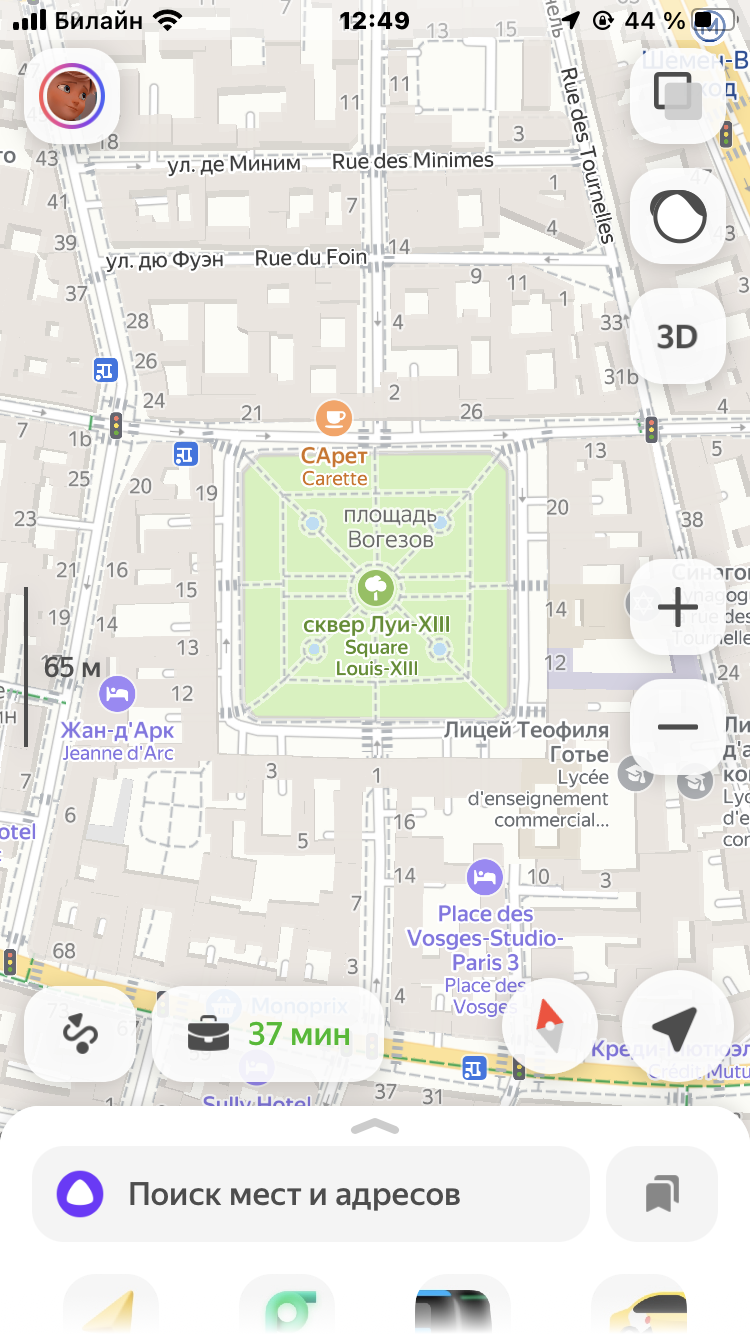The height and width of the screenshot is (1334, 750).
Task: Tap the compass to reset north
Action: pos(549,1026)
